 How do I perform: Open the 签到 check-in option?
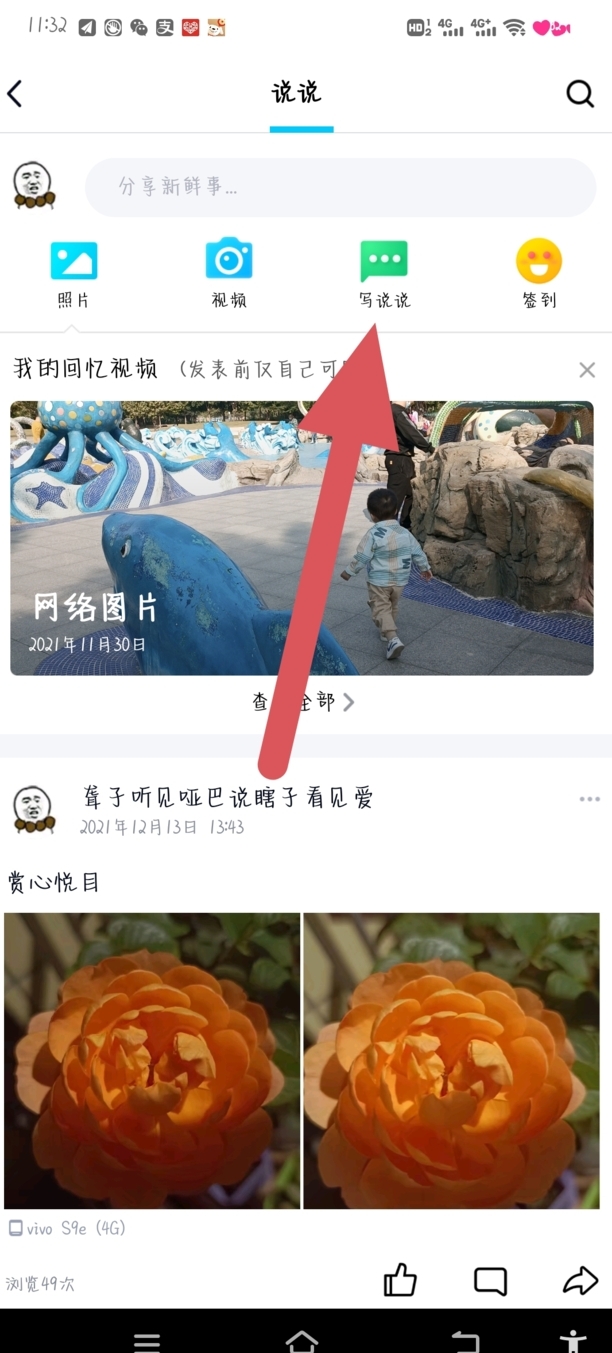(539, 272)
